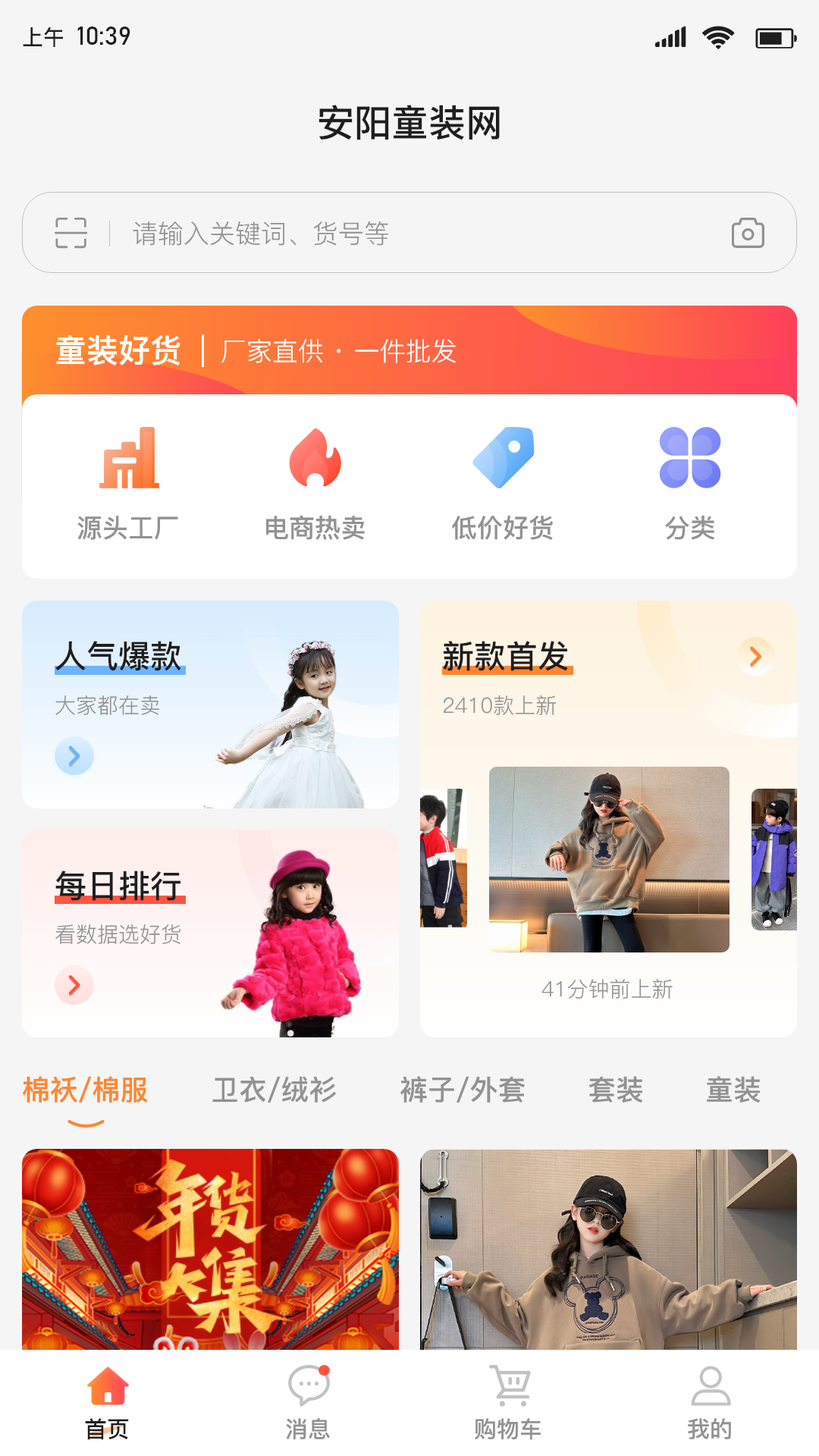
Task: Tap the 新款首发 arrow chevron
Action: point(755,657)
